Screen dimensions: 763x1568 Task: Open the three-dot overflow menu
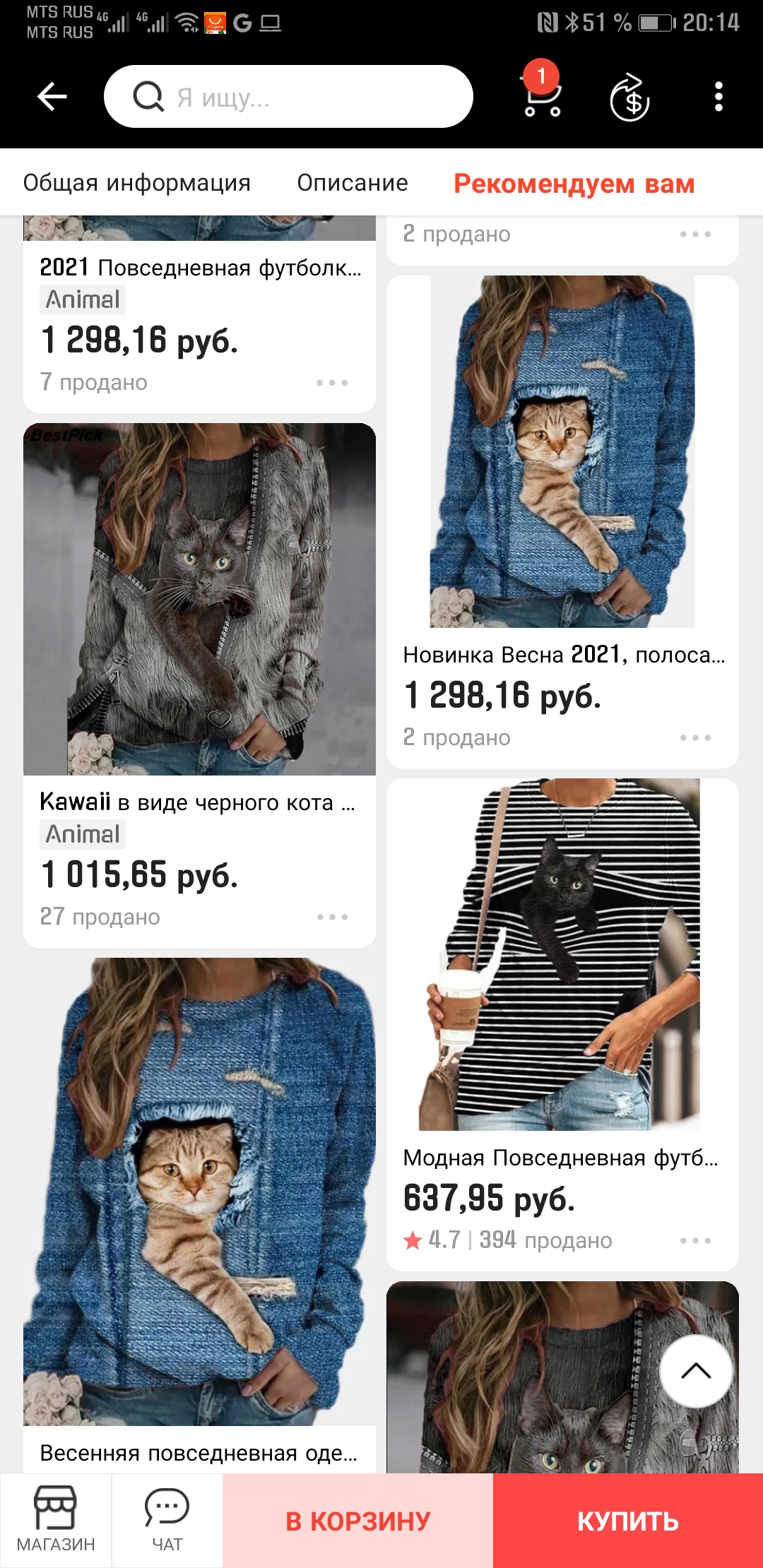(718, 97)
